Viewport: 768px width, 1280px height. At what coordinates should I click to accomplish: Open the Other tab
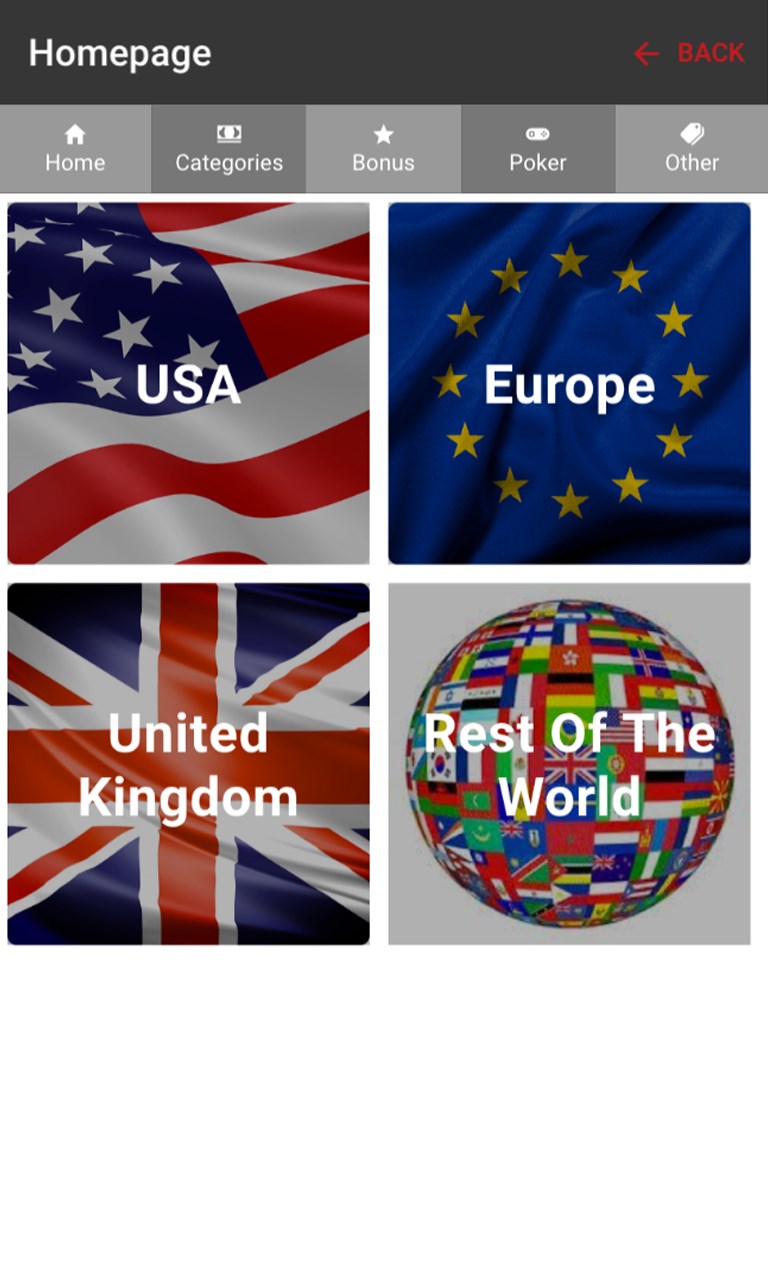pos(691,149)
